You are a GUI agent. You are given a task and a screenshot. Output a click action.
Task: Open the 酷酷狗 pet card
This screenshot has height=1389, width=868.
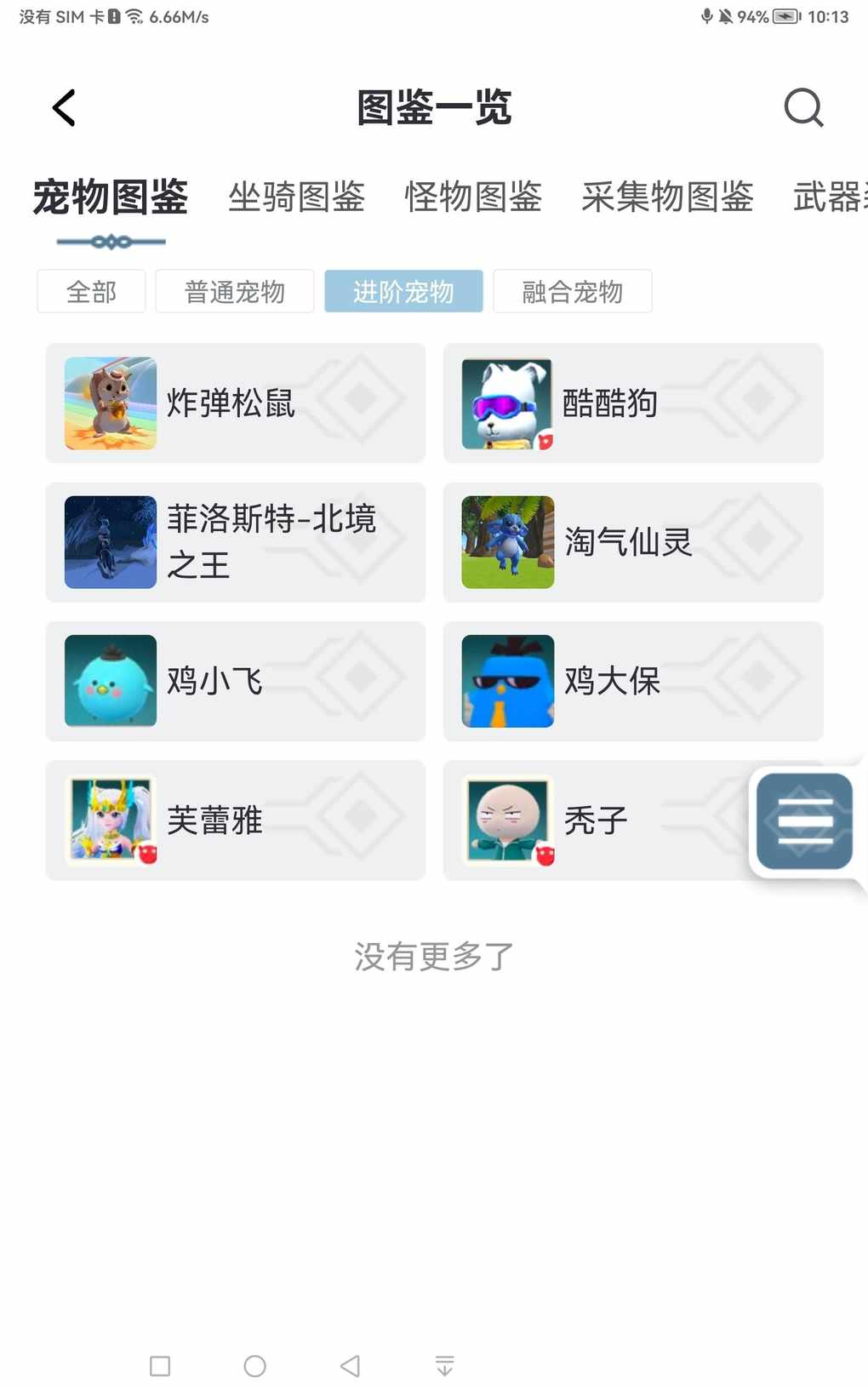pos(632,403)
